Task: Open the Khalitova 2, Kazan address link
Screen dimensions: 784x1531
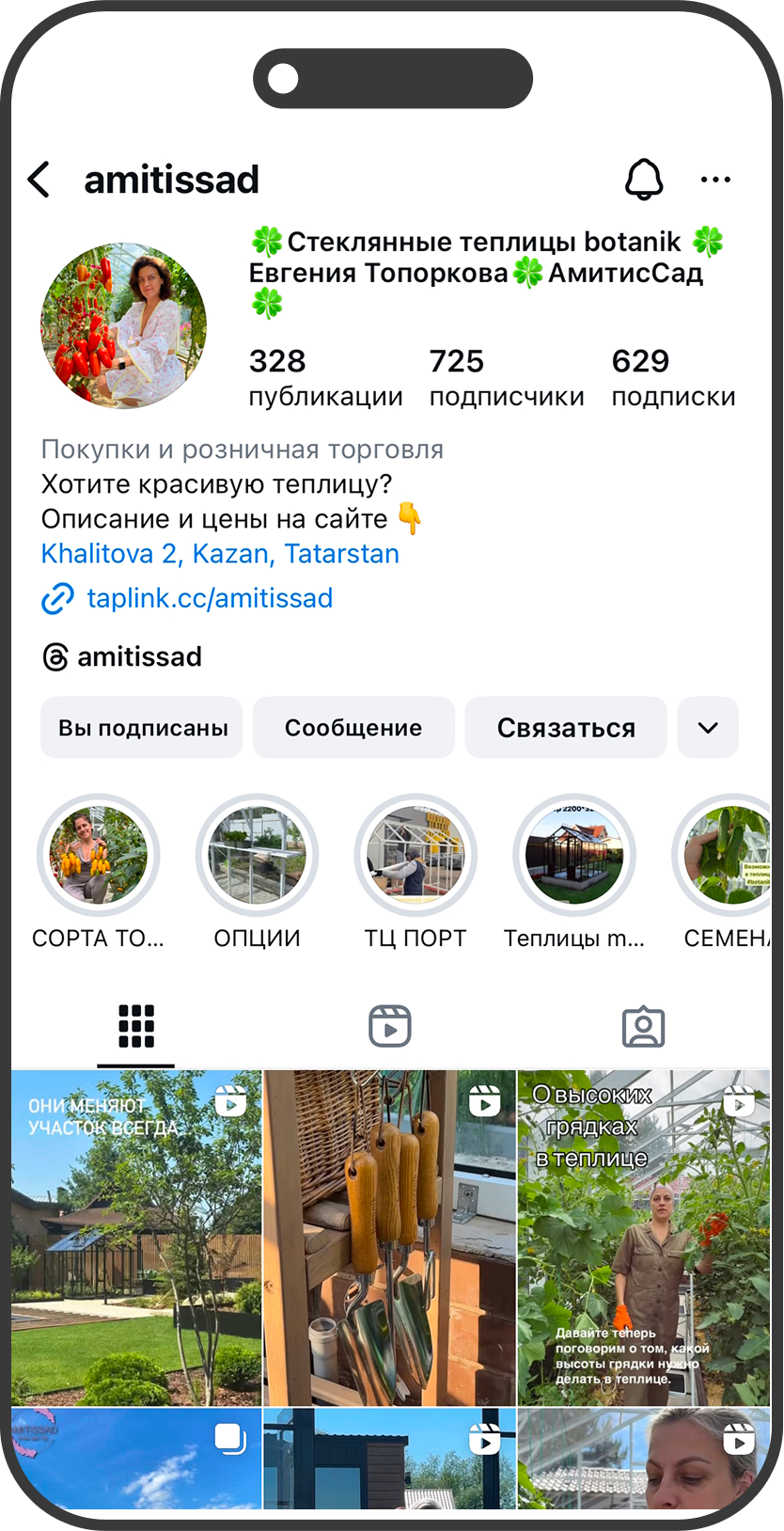Action: (x=220, y=553)
